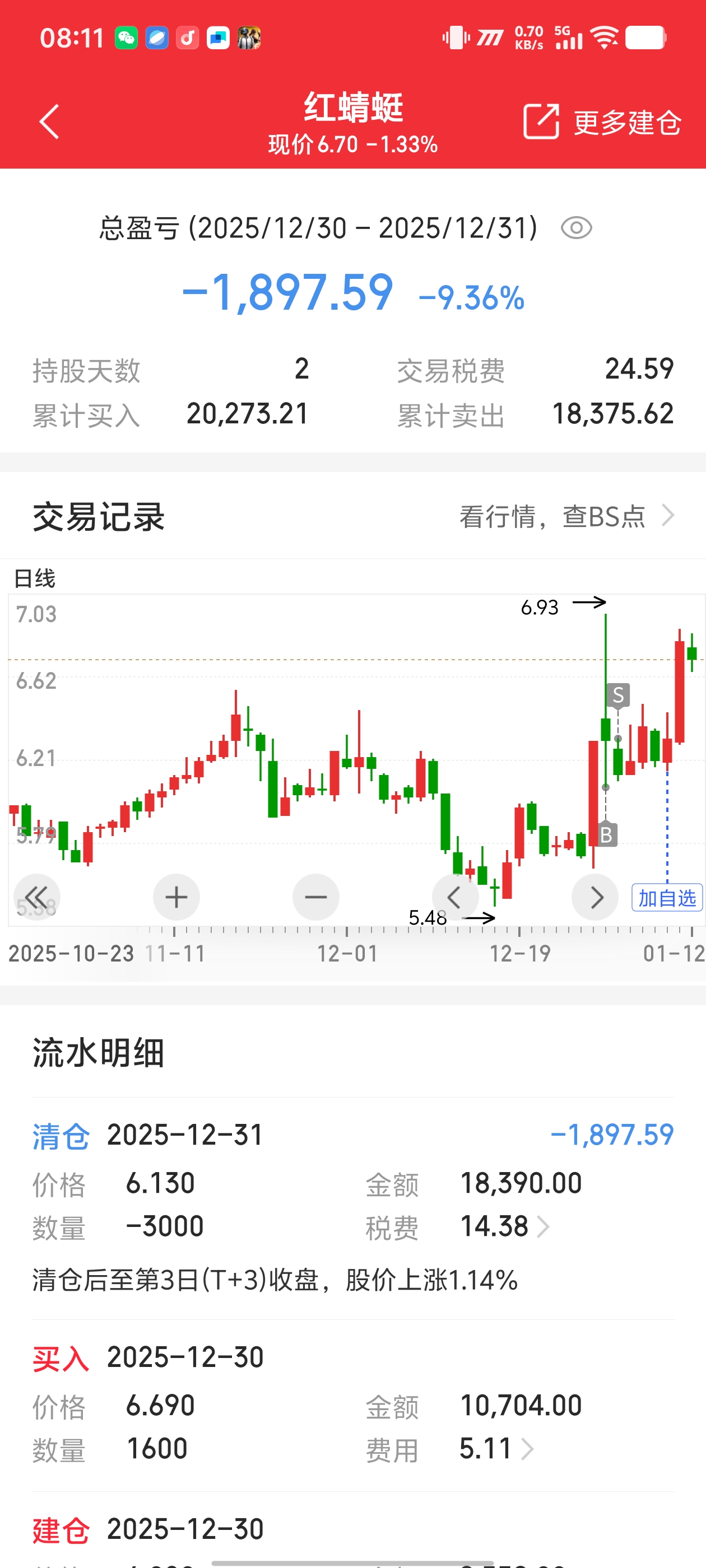The height and width of the screenshot is (1568, 706).
Task: Go back using the header arrow
Action: (49, 122)
